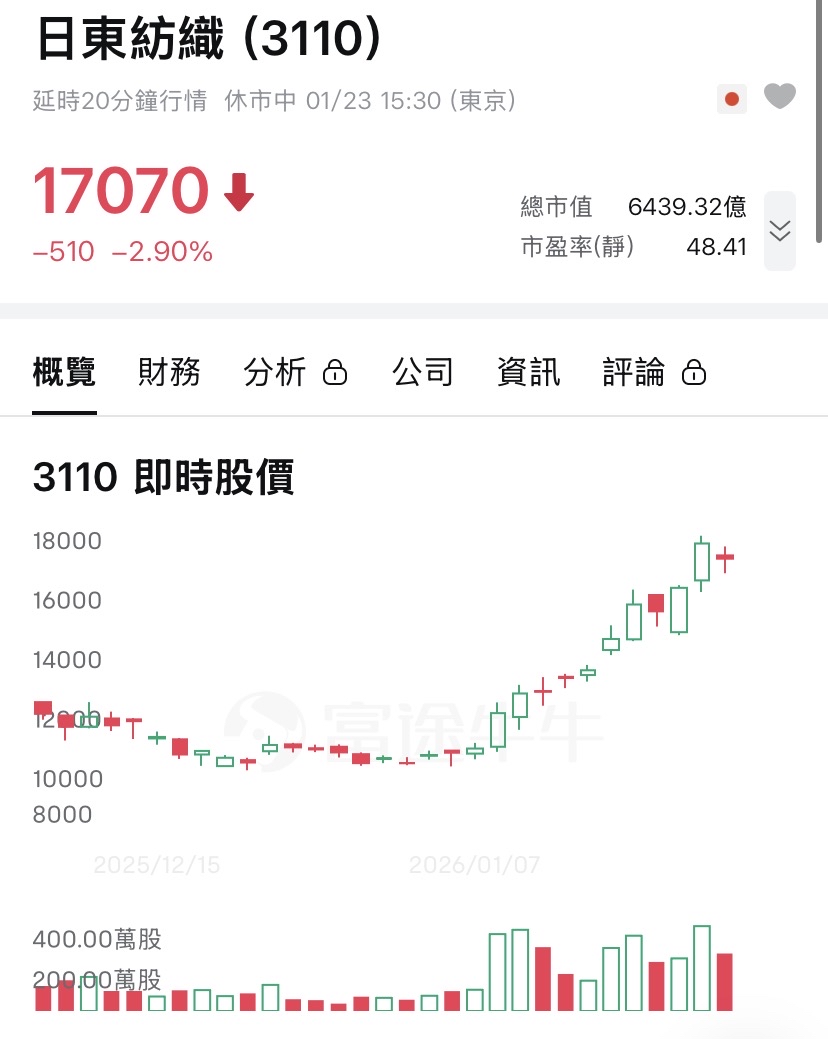The image size is (828, 1039).
Task: Click the date label 2026/01/07
Action: tap(475, 863)
